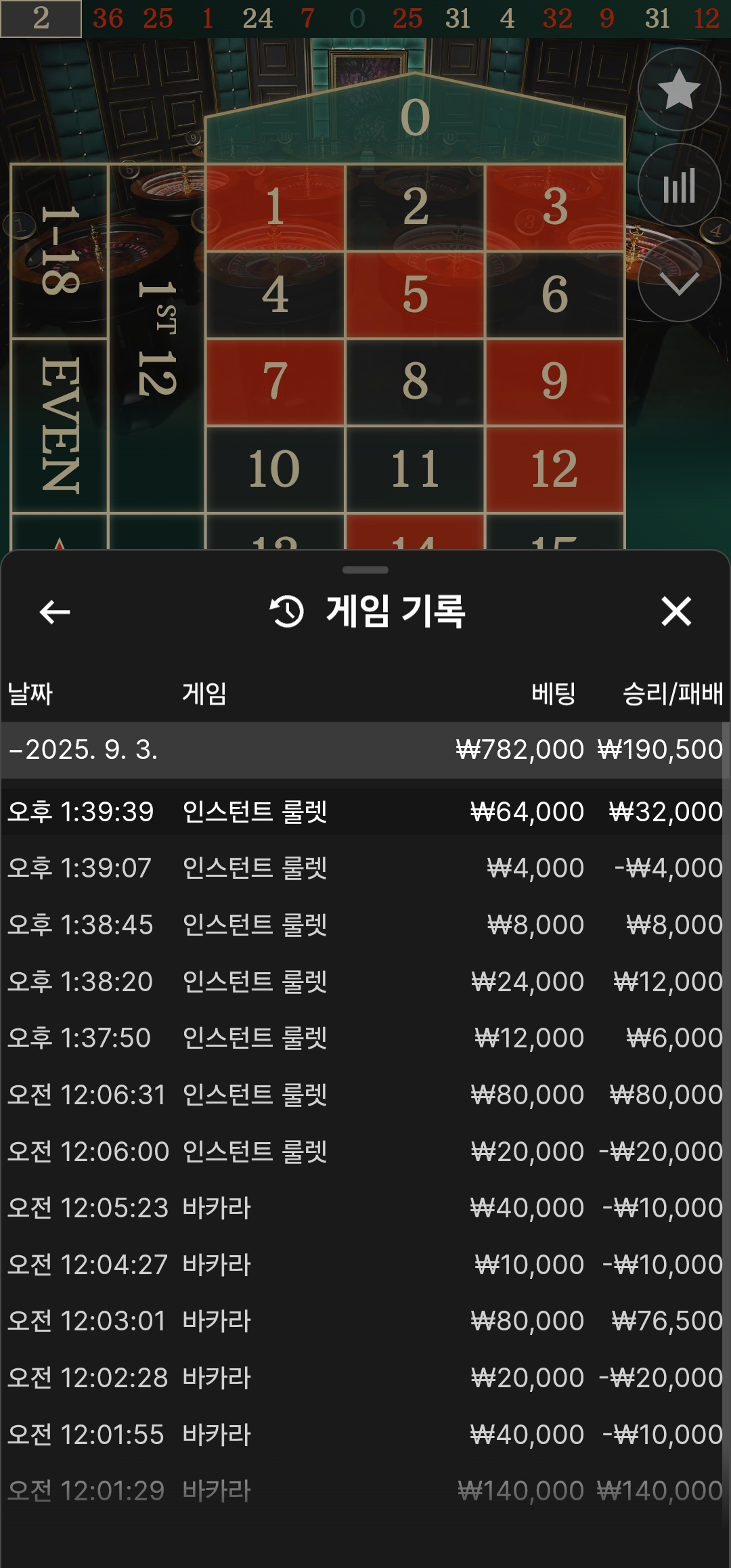Open the 오전 12:04:27 바카라 record
The height and width of the screenshot is (1568, 731).
(x=365, y=1265)
